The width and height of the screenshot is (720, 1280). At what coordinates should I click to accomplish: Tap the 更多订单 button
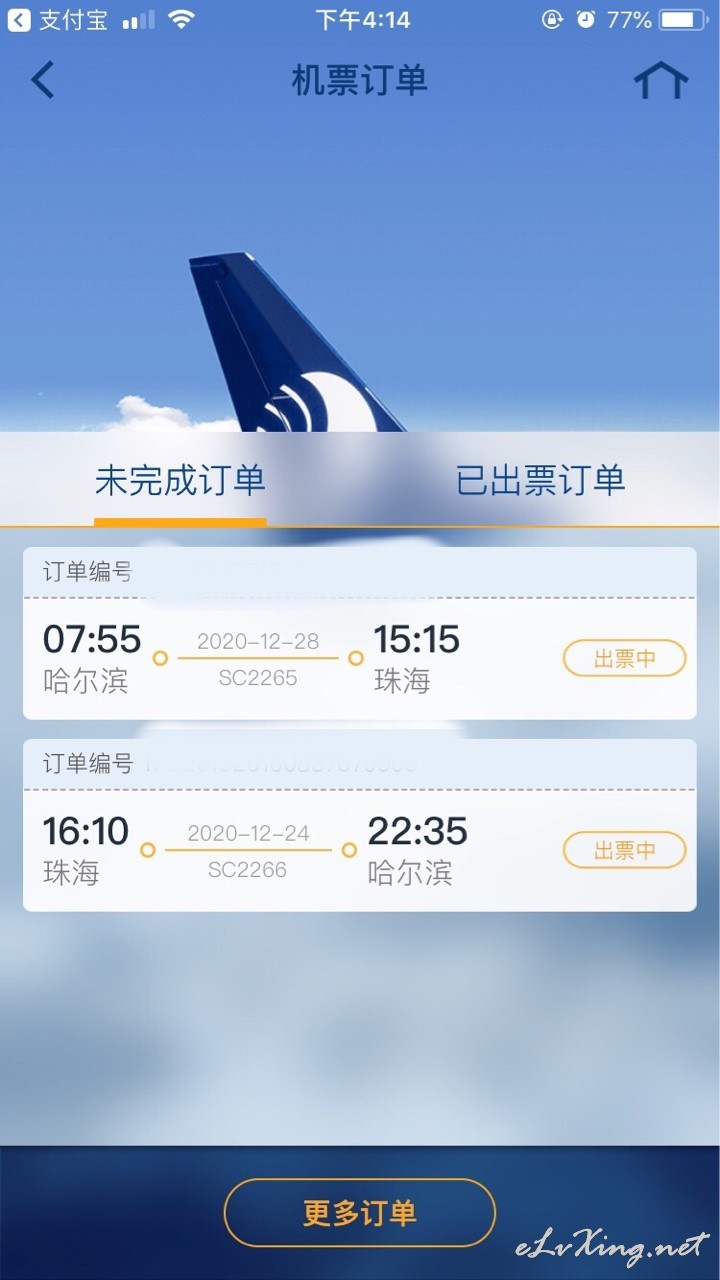pos(360,1213)
